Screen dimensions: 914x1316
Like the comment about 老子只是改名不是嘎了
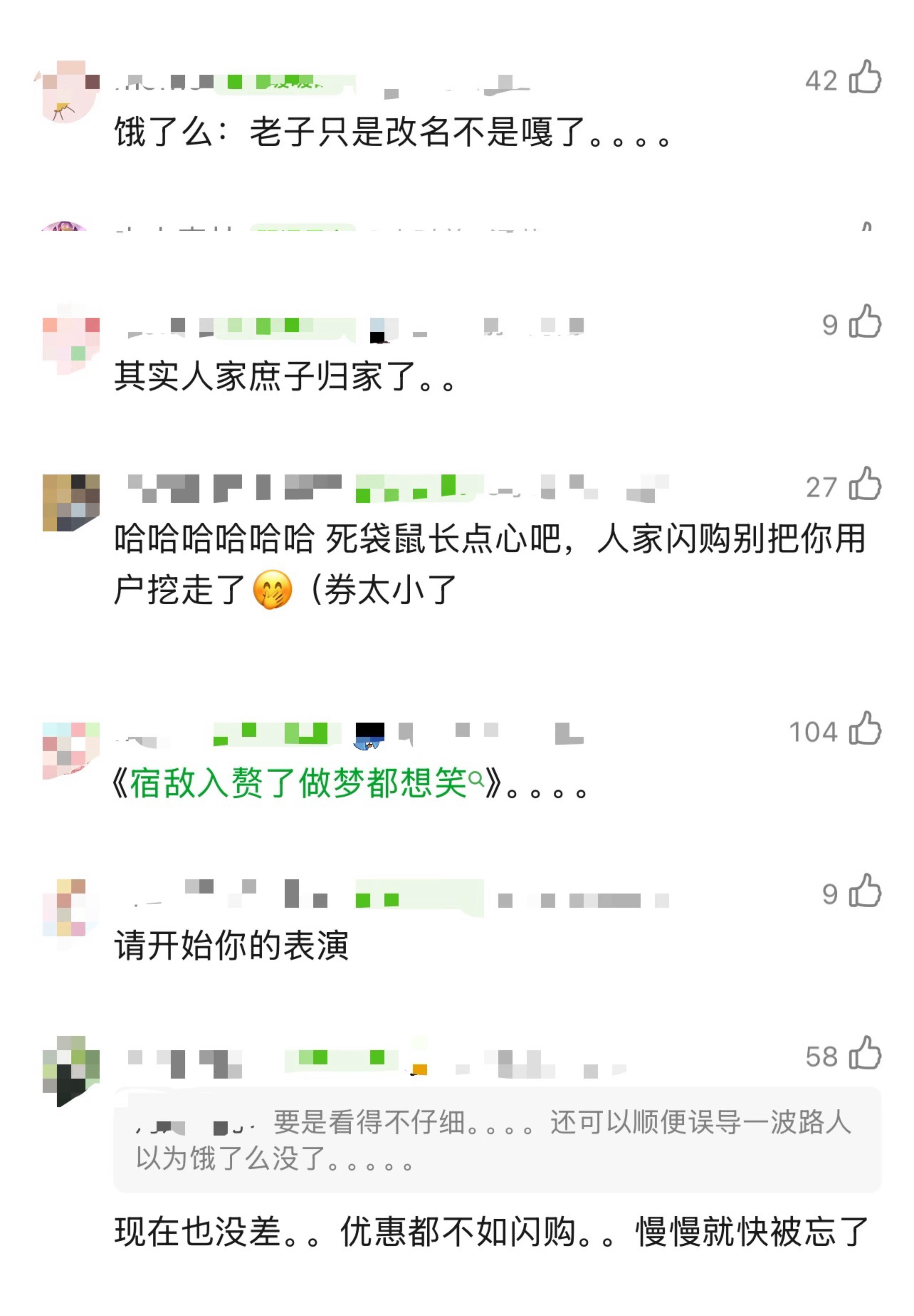coord(864,77)
